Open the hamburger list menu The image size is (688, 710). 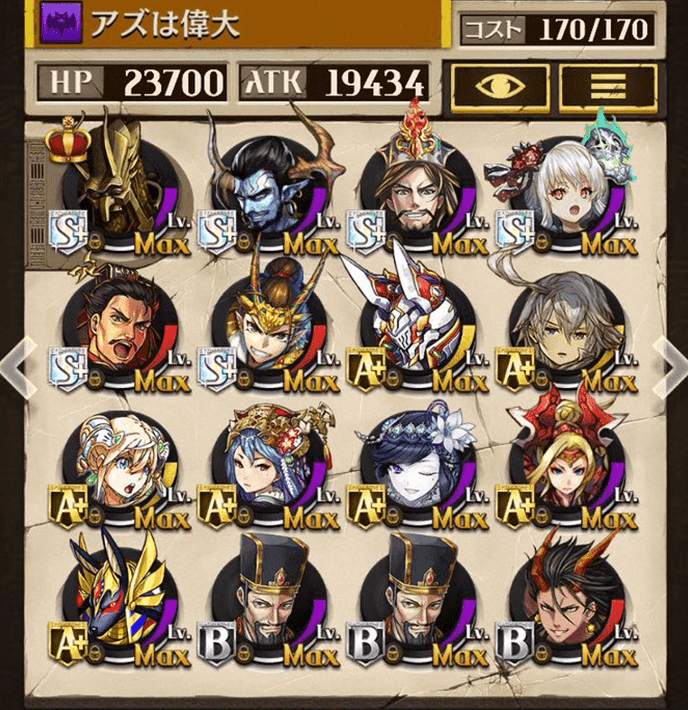(x=608, y=86)
